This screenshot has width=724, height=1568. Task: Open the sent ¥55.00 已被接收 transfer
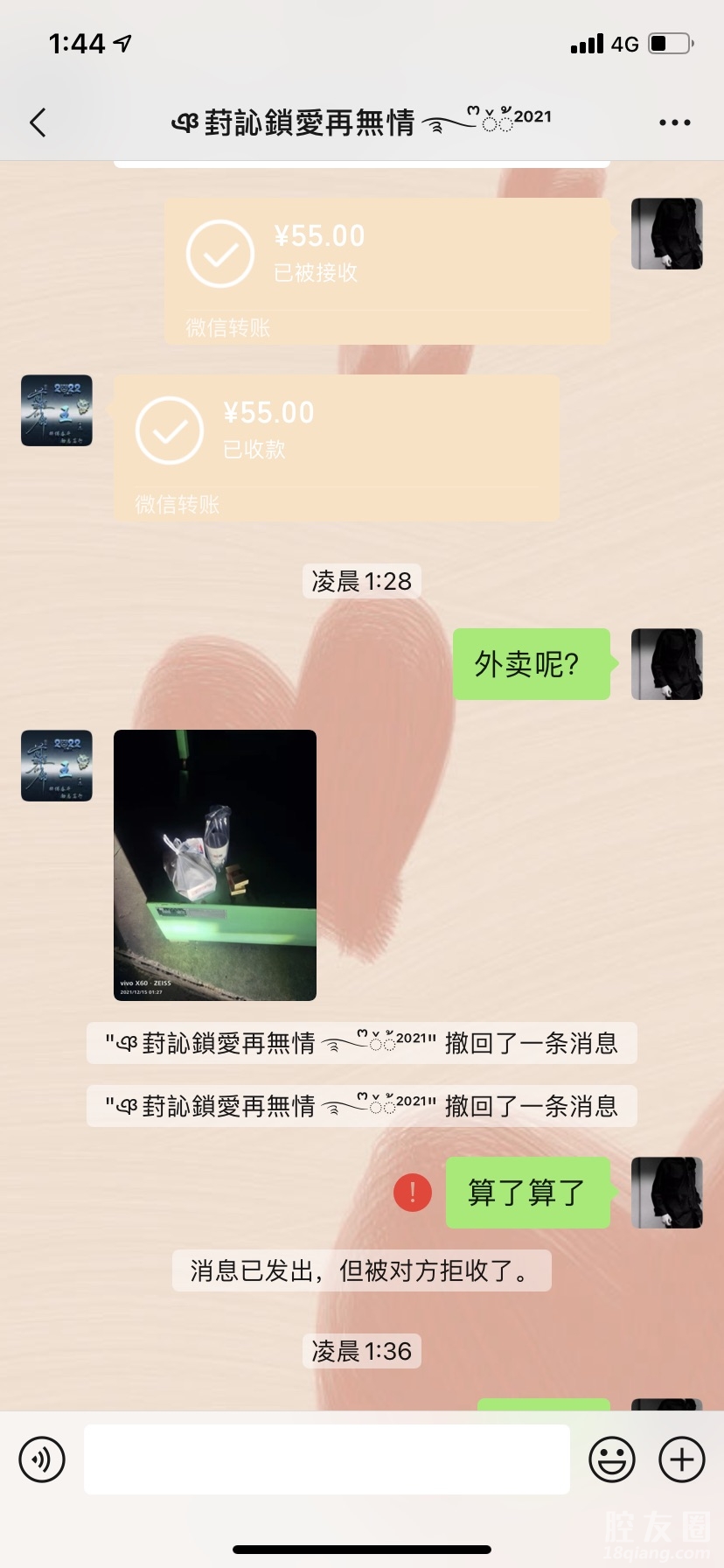(x=386, y=270)
